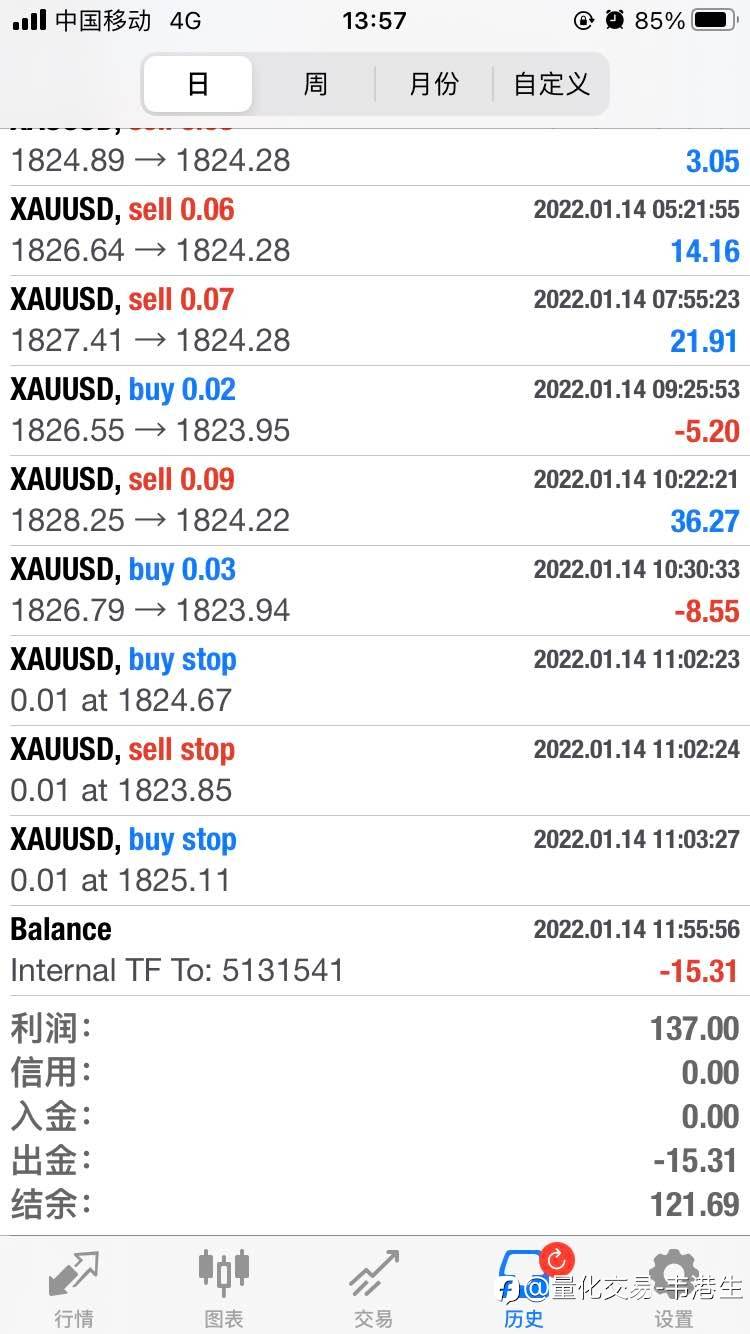Expand the sell 0.07 XAUUSD trade at 07:55:23
The width and height of the screenshot is (750, 1334).
pos(375,321)
